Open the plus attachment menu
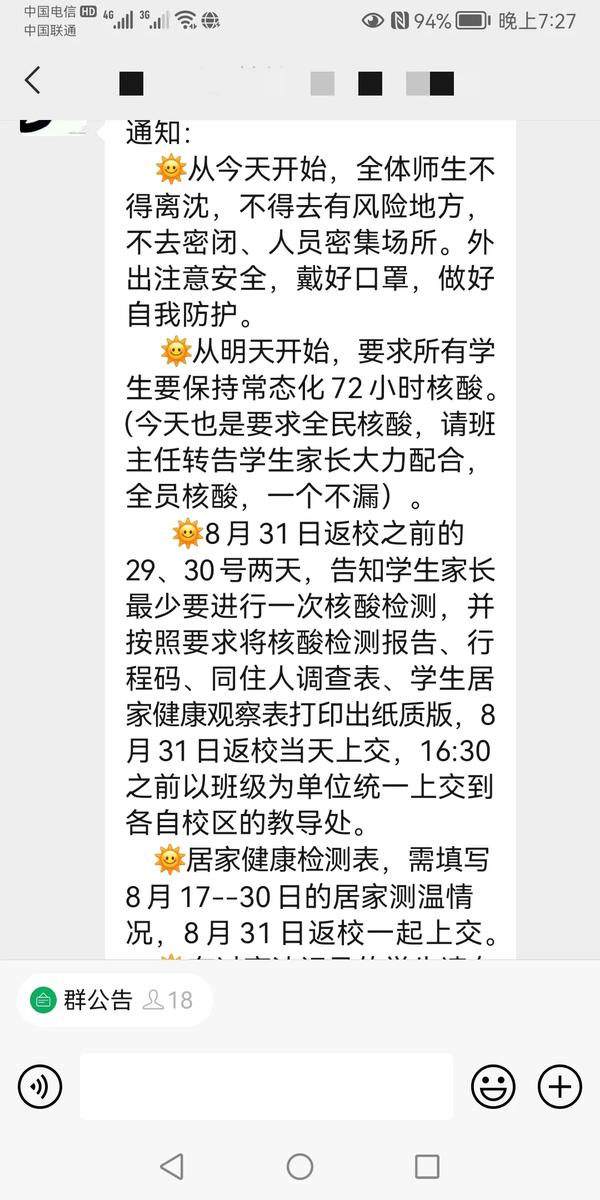The image size is (600, 1200). (560, 1086)
